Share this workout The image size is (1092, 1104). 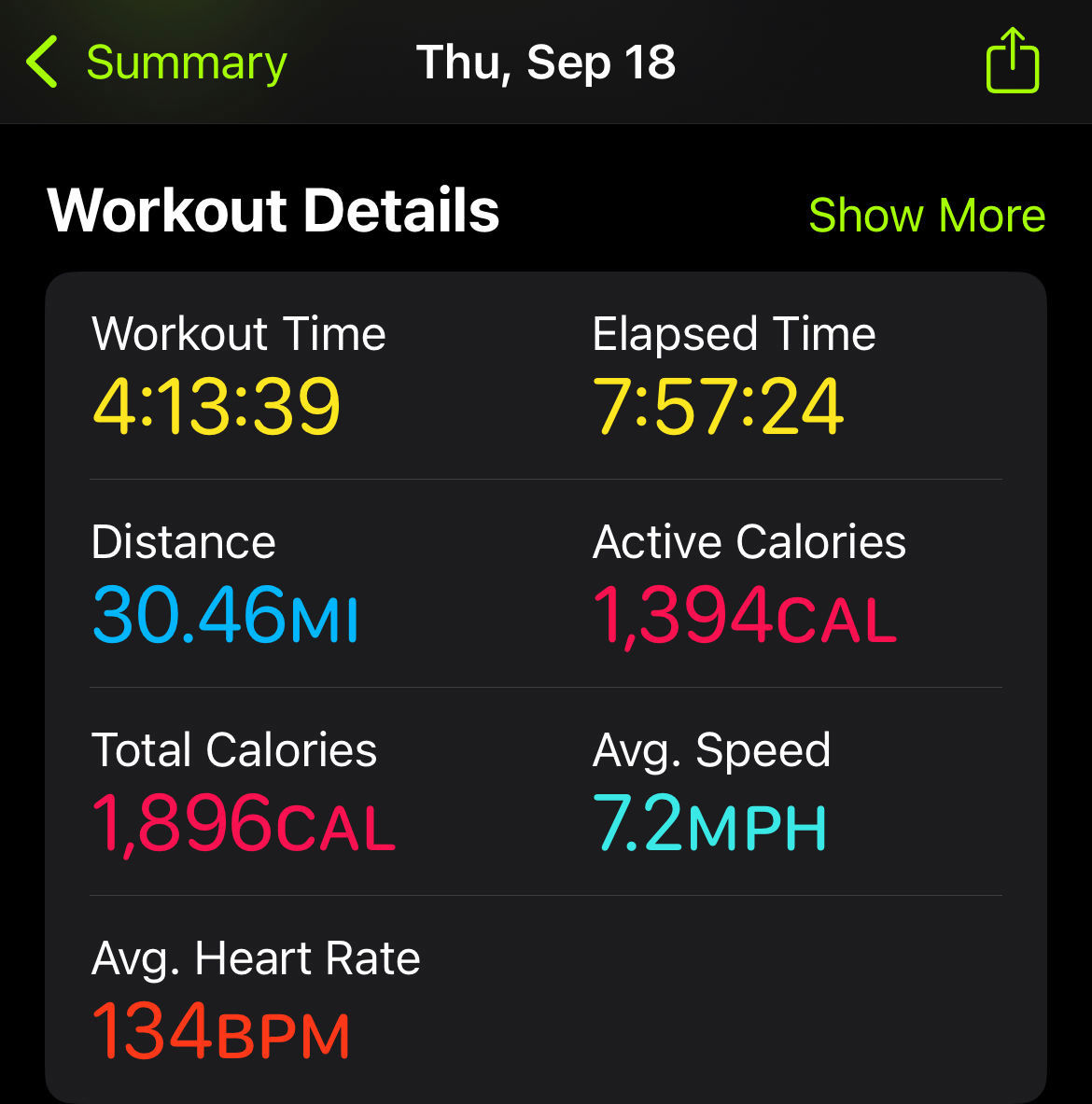pos(1013,62)
